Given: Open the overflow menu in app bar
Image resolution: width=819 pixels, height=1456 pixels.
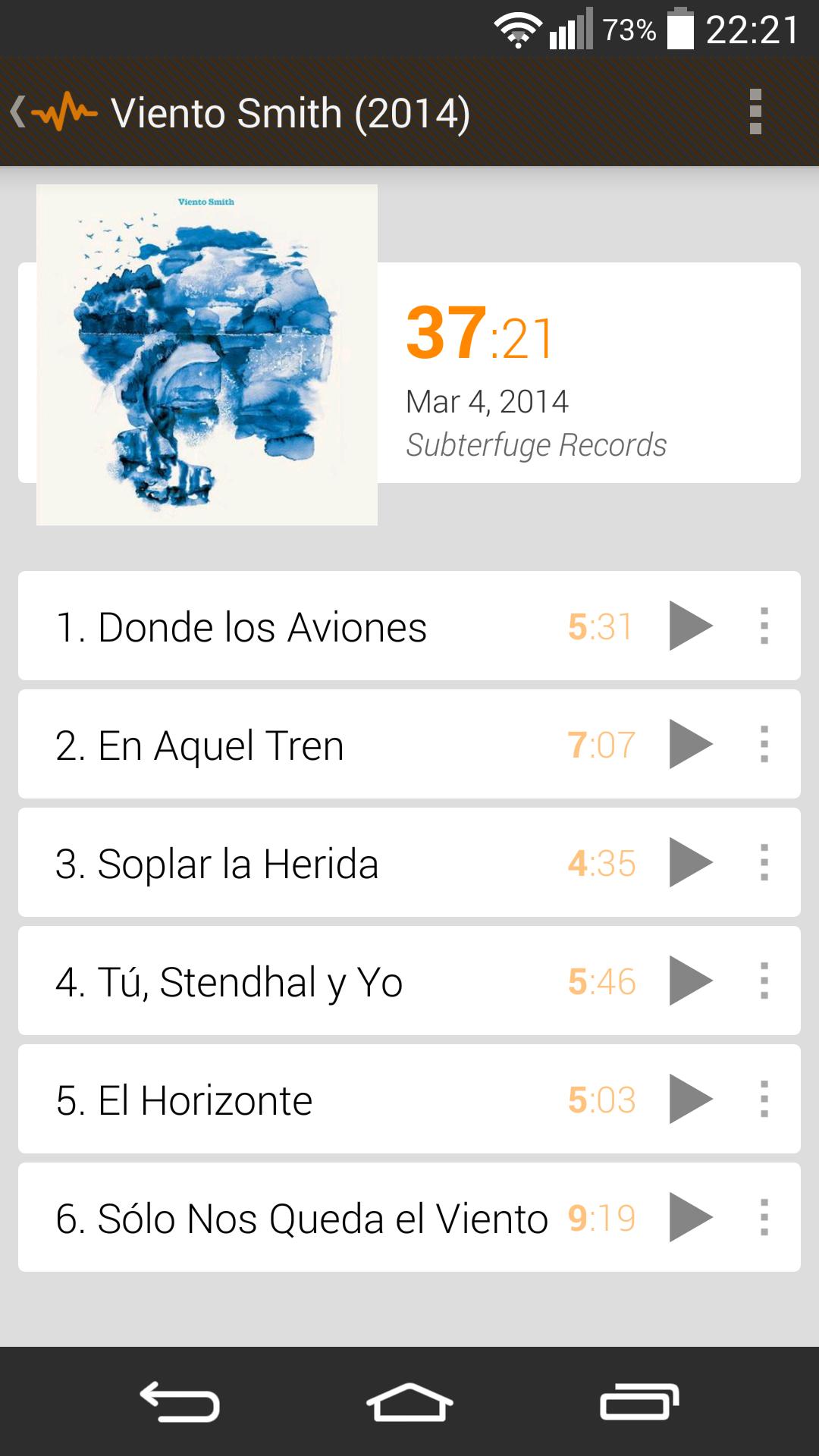Looking at the screenshot, I should click(x=755, y=111).
